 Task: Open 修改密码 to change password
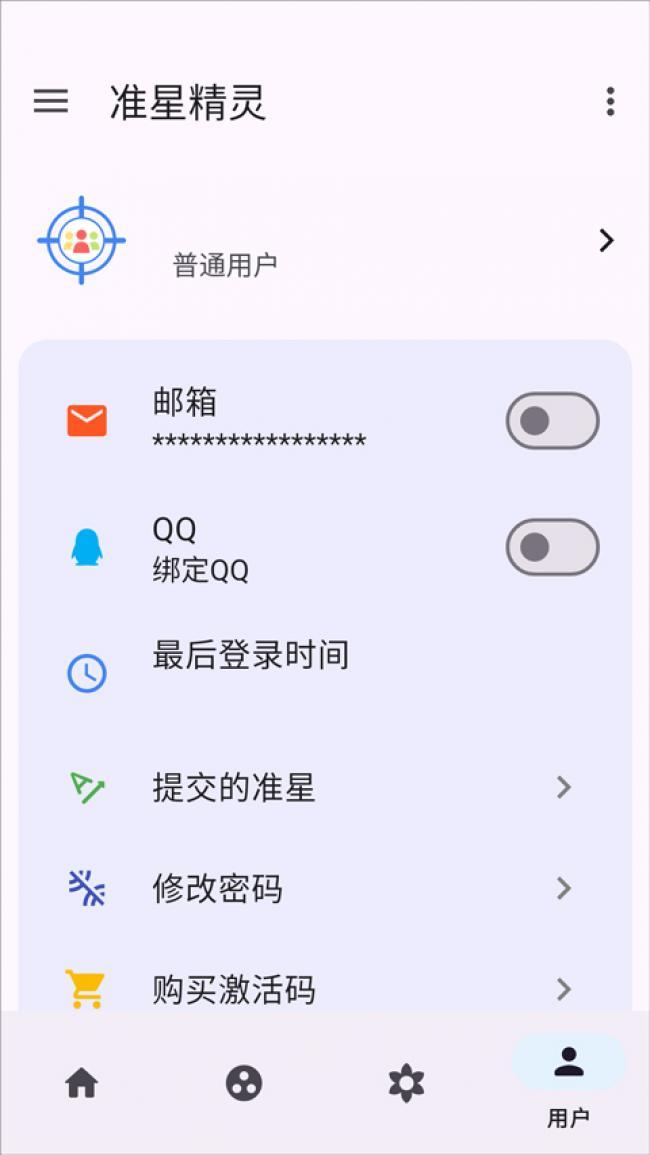[325, 888]
